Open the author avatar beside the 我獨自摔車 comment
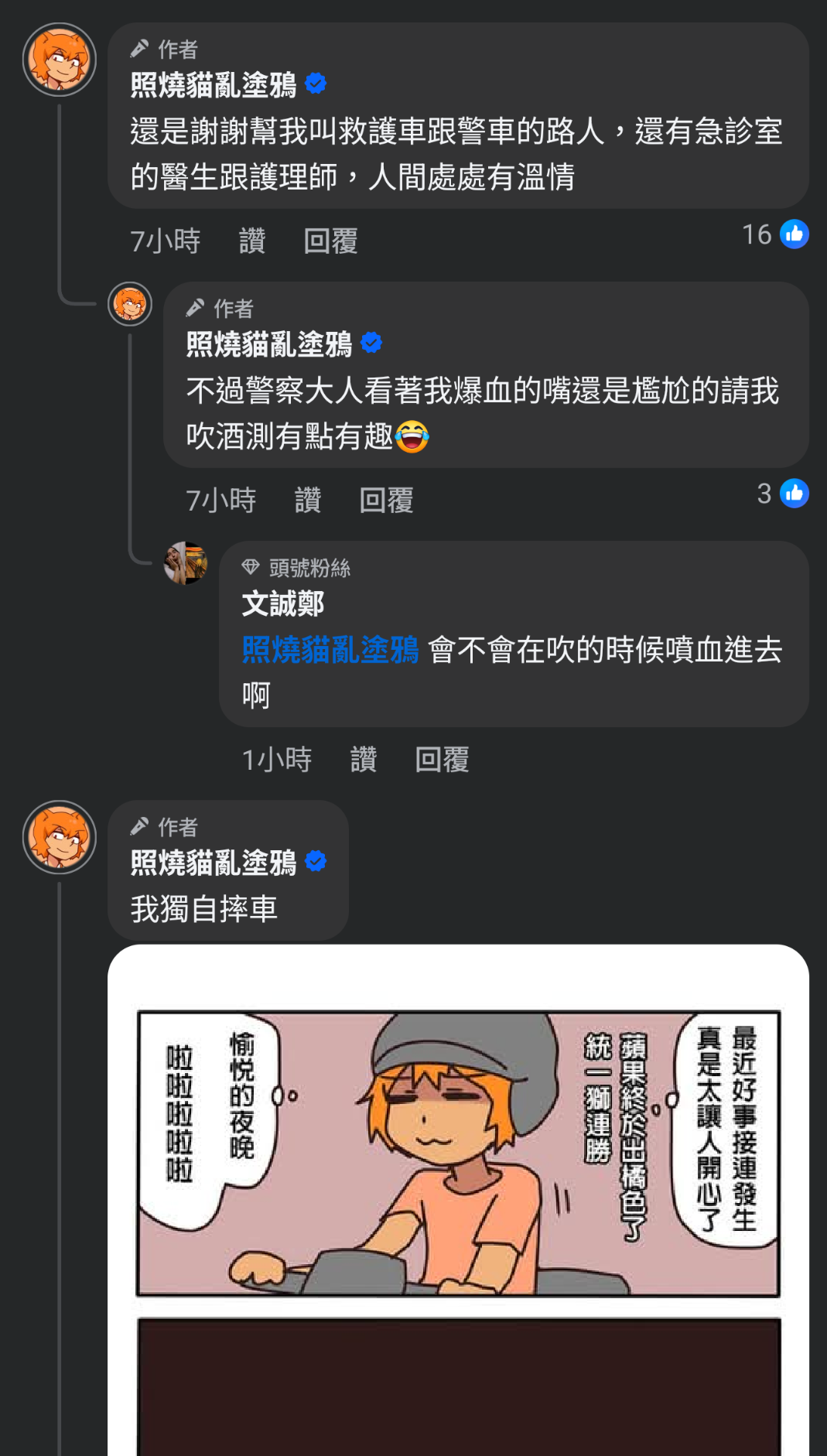The width and height of the screenshot is (827, 1456). tap(60, 838)
